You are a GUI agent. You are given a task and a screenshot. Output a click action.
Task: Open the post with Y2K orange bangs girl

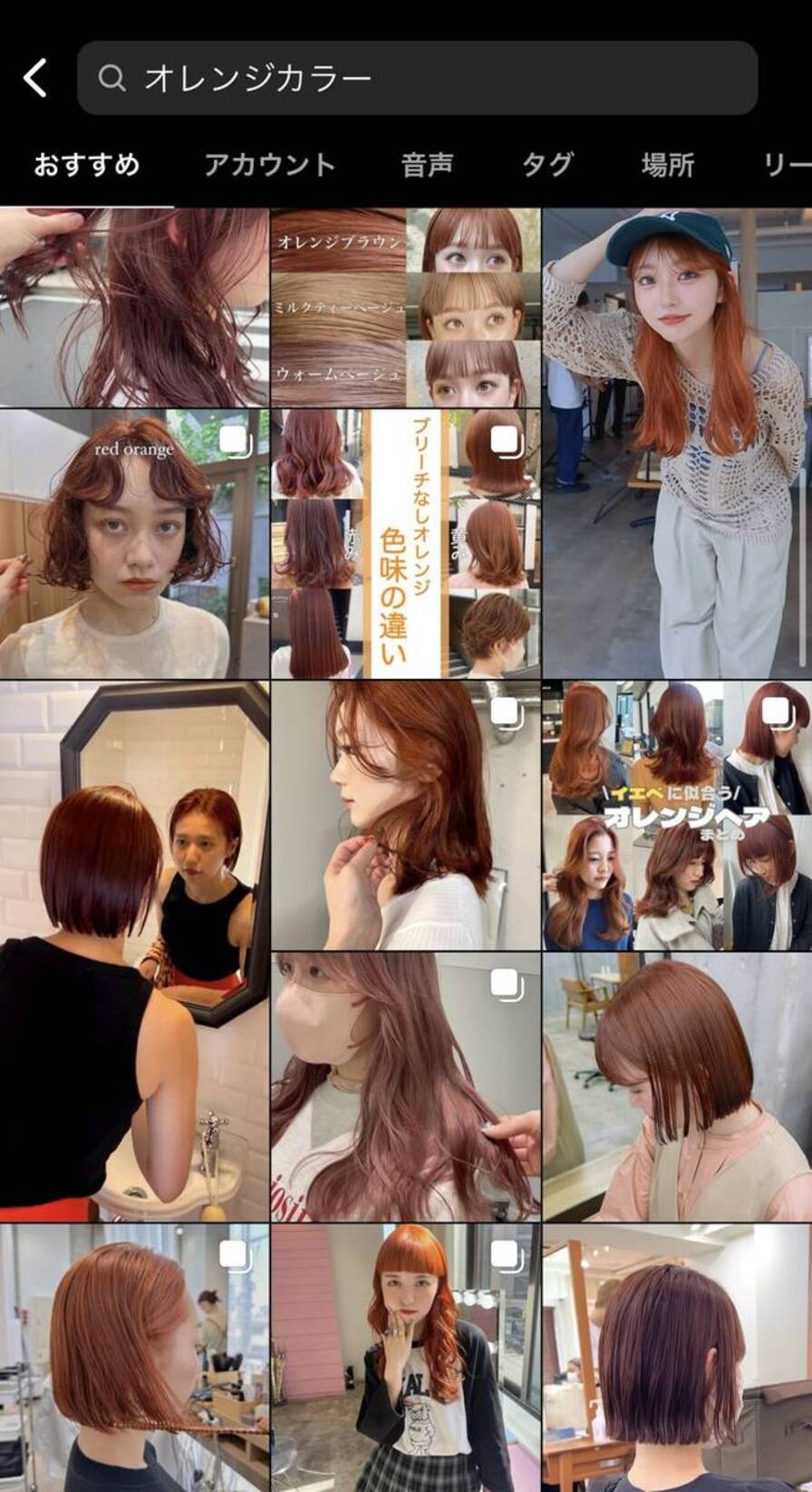(x=405, y=1357)
